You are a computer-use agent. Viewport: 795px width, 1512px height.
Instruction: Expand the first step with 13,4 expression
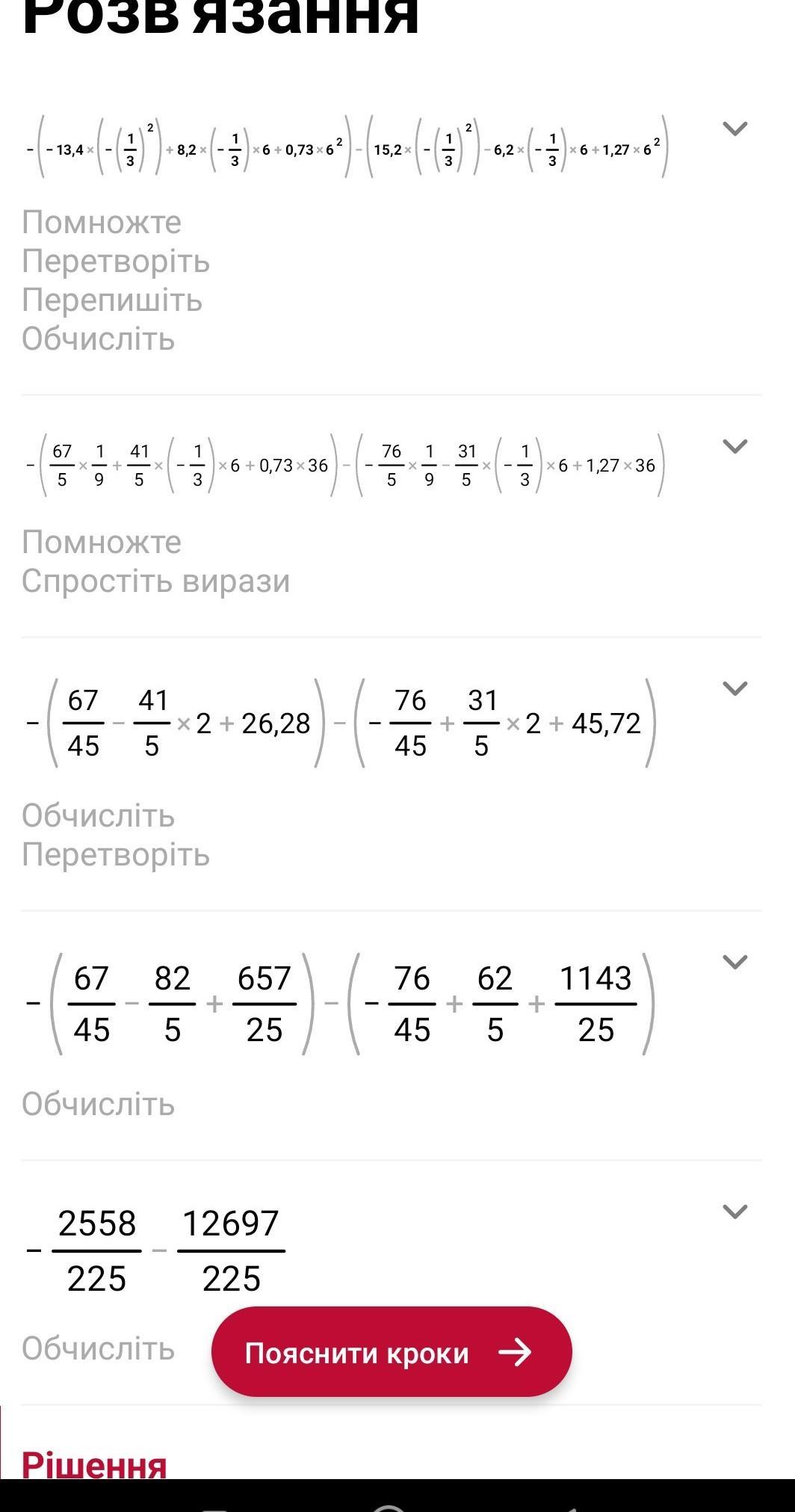tap(735, 129)
